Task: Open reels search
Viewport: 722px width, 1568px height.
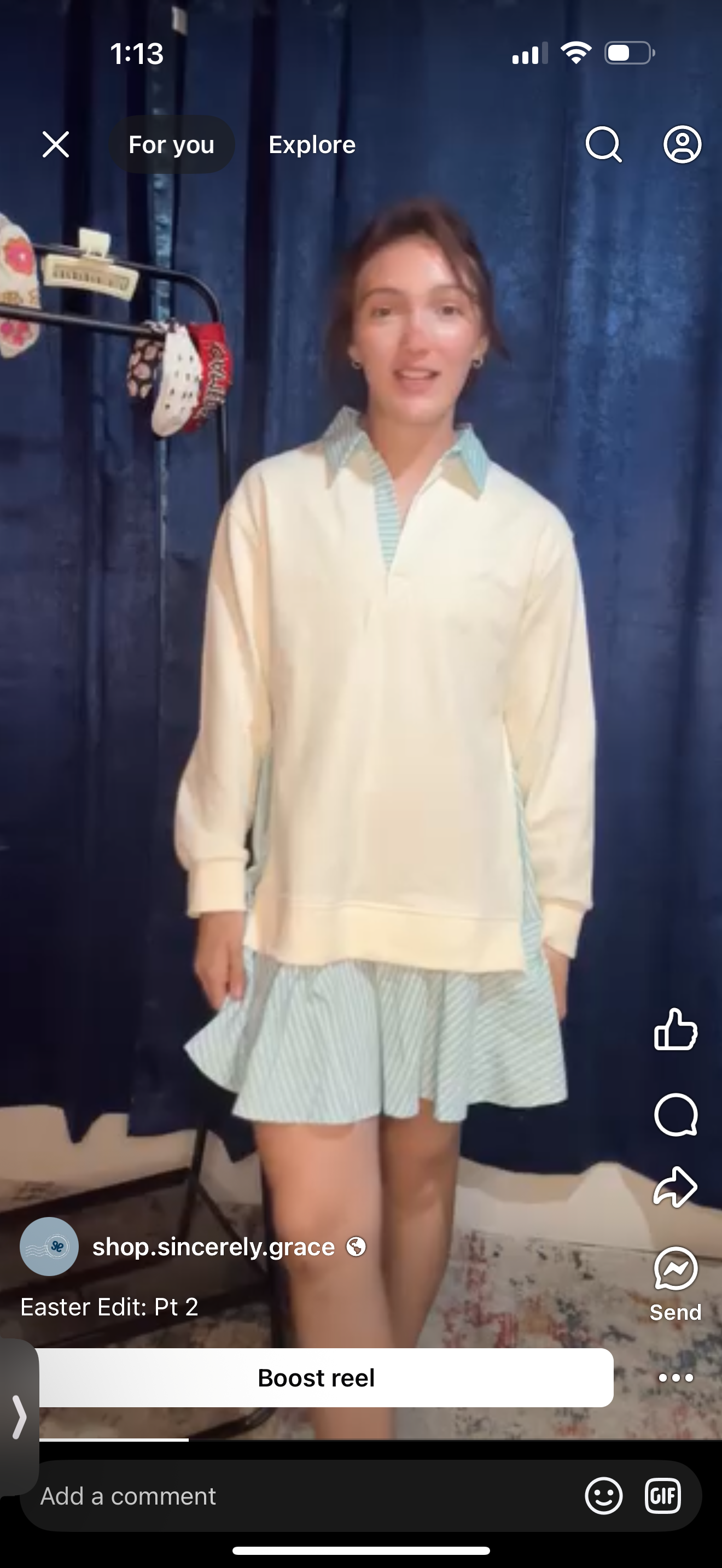Action: tap(603, 145)
